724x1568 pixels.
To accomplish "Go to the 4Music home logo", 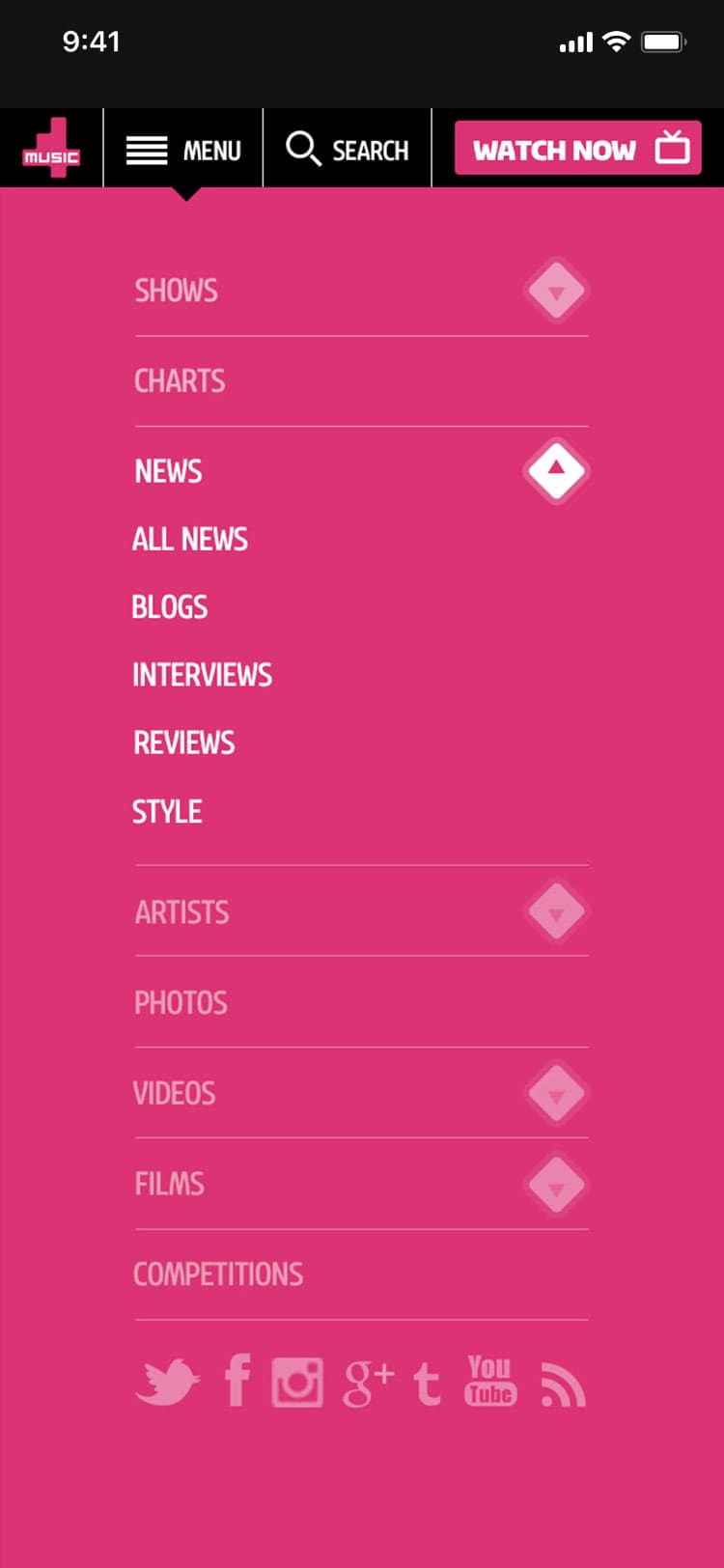I will pyautogui.click(x=51, y=148).
